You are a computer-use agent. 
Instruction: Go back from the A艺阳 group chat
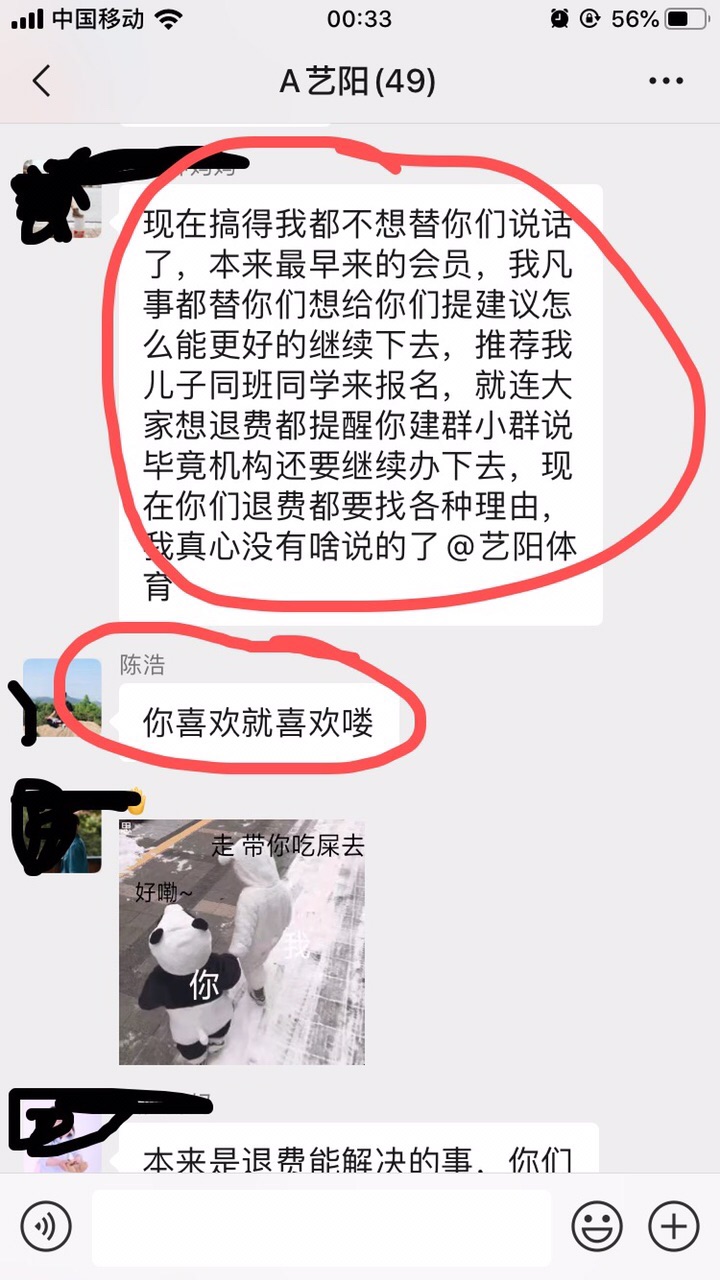[x=41, y=81]
